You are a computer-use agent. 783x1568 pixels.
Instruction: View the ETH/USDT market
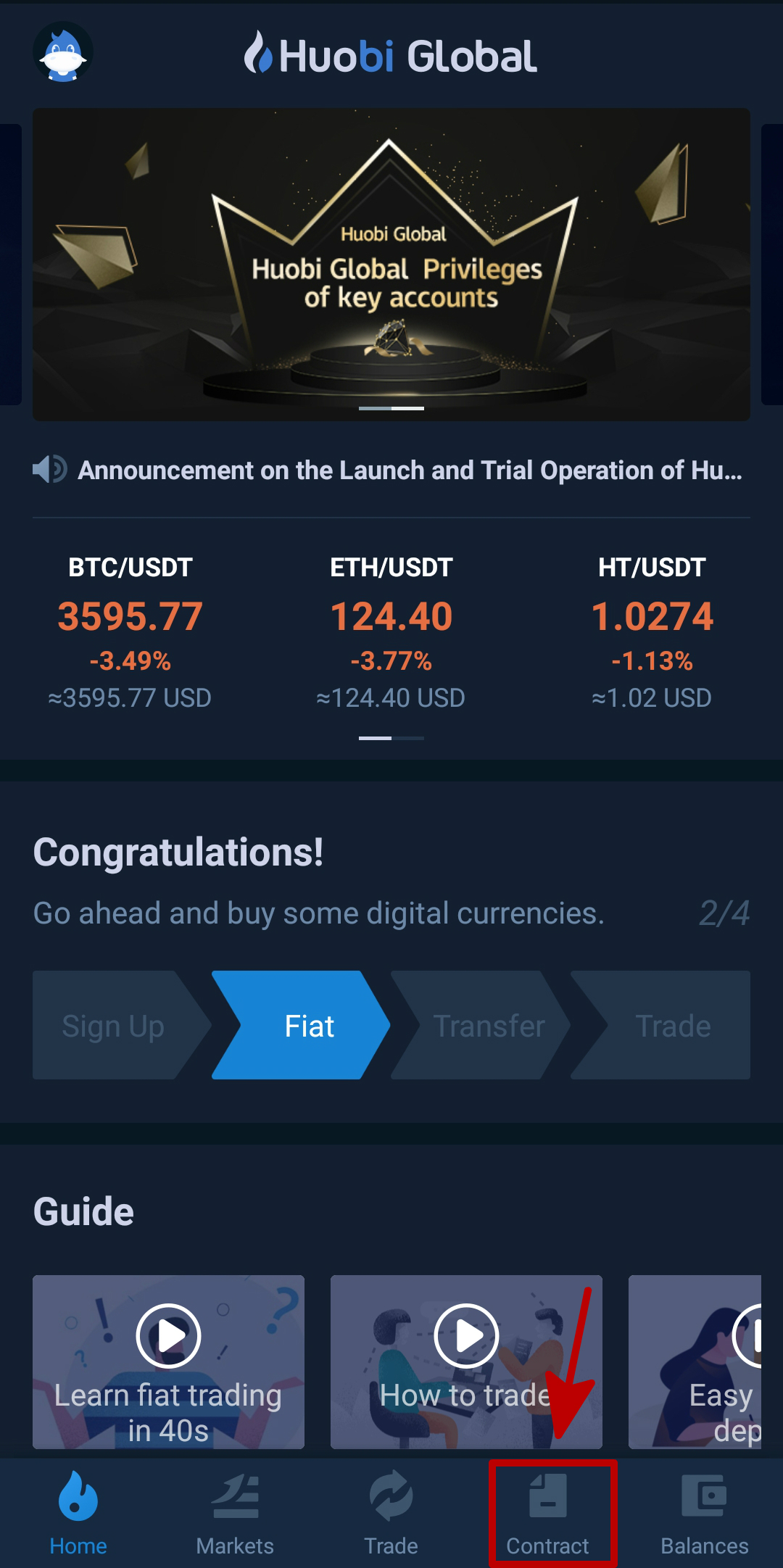click(x=391, y=632)
